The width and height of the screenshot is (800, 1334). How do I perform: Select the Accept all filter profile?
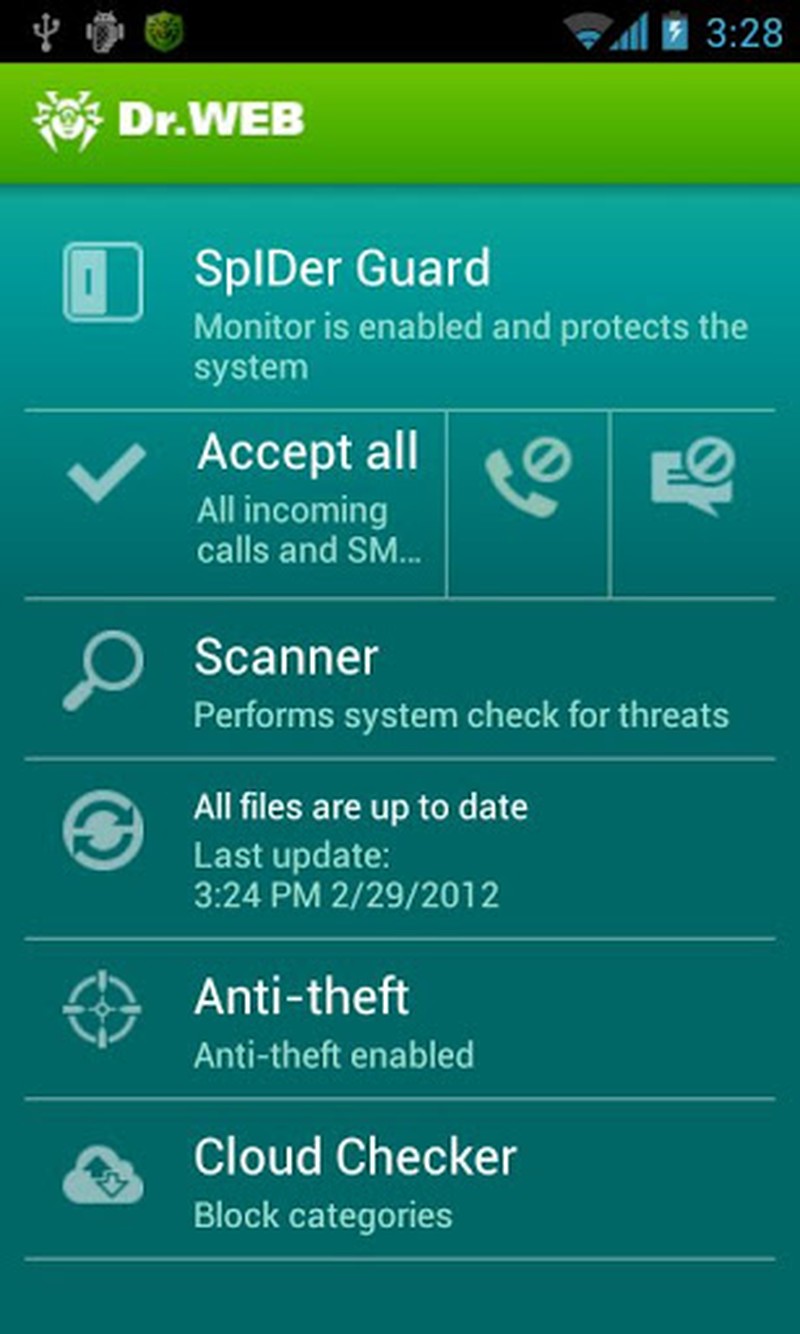click(x=240, y=500)
